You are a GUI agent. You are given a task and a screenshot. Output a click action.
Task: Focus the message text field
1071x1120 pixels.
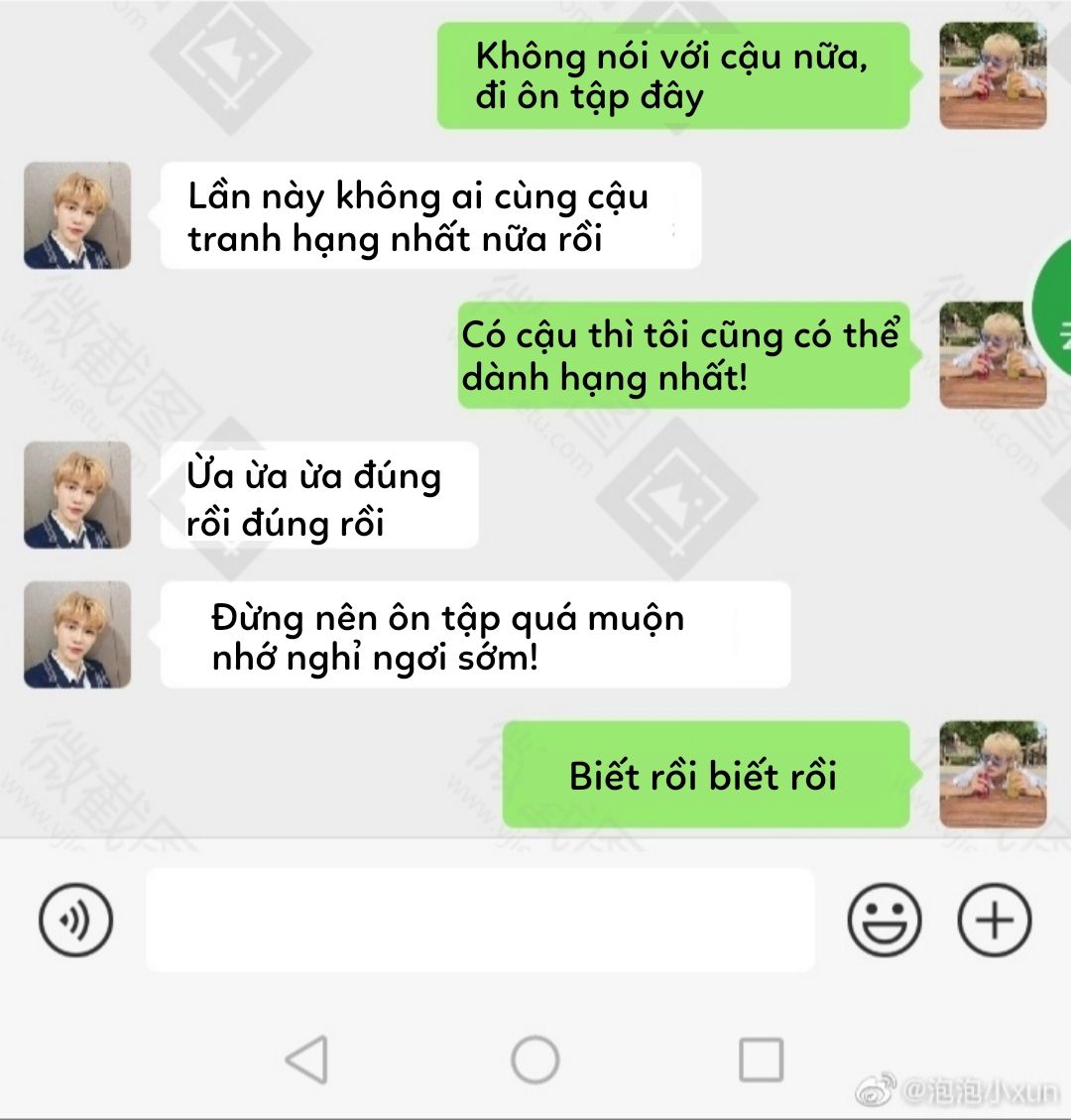tap(480, 920)
